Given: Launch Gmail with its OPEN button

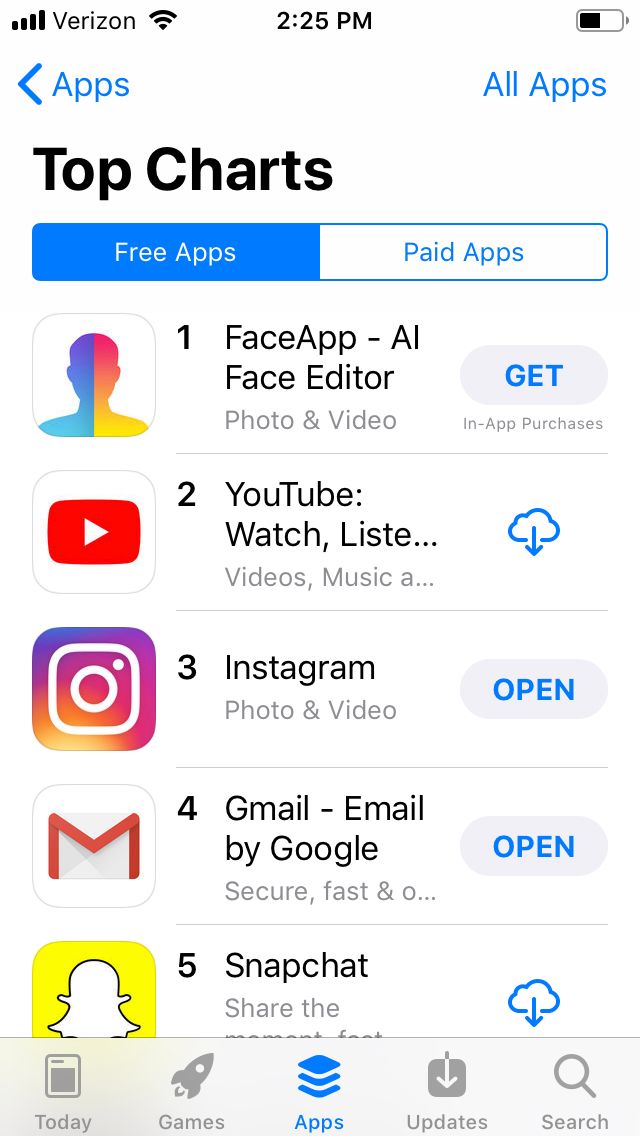Looking at the screenshot, I should (533, 846).
